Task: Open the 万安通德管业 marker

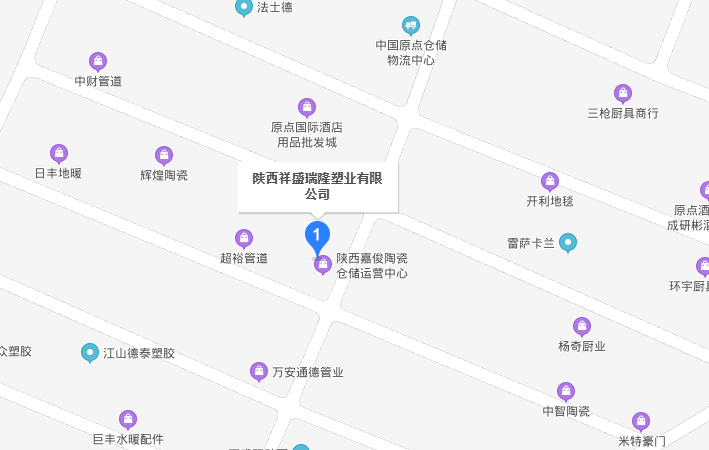Action: (259, 372)
